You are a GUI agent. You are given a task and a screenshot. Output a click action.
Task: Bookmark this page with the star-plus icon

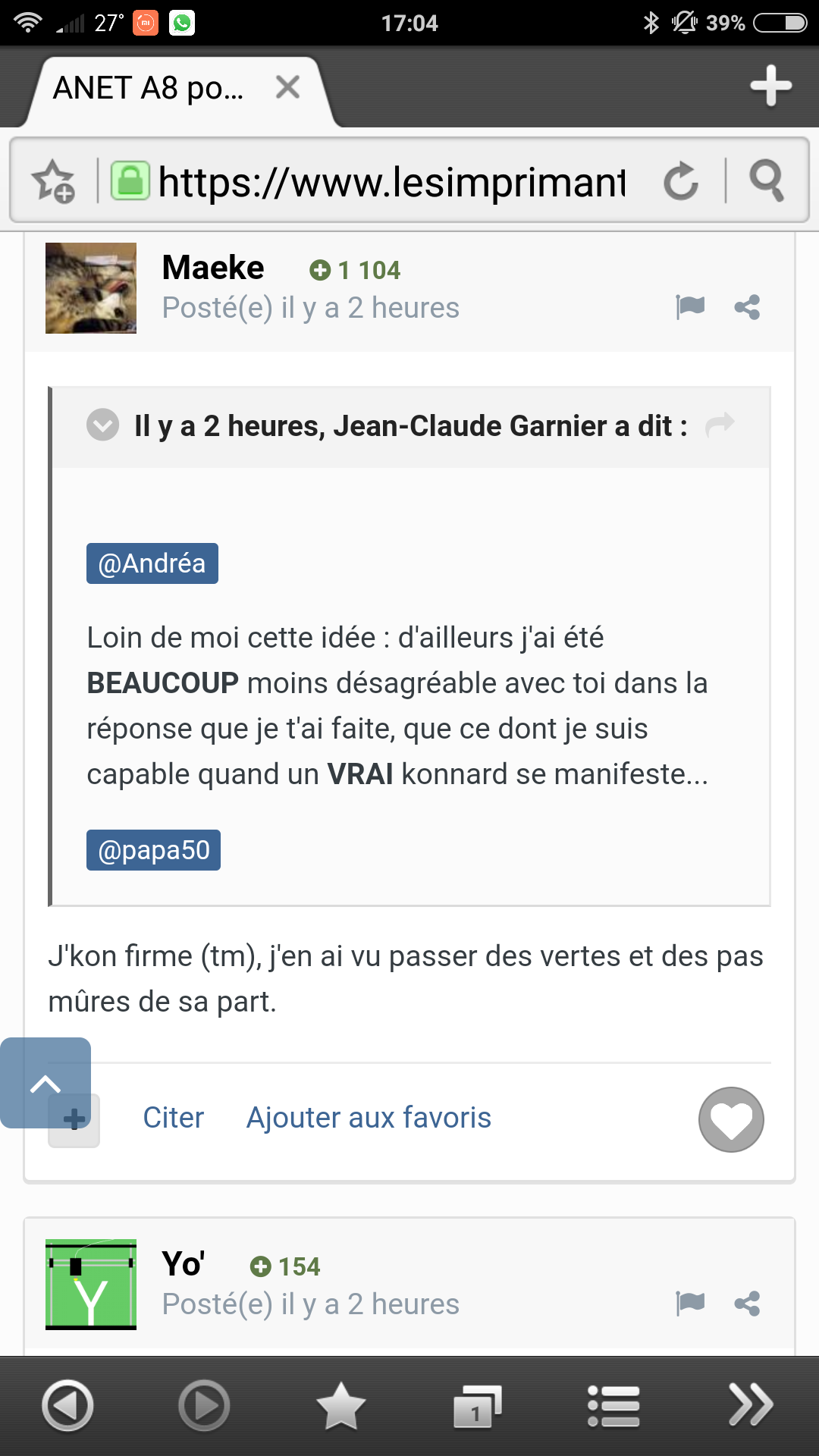pyautogui.click(x=54, y=181)
